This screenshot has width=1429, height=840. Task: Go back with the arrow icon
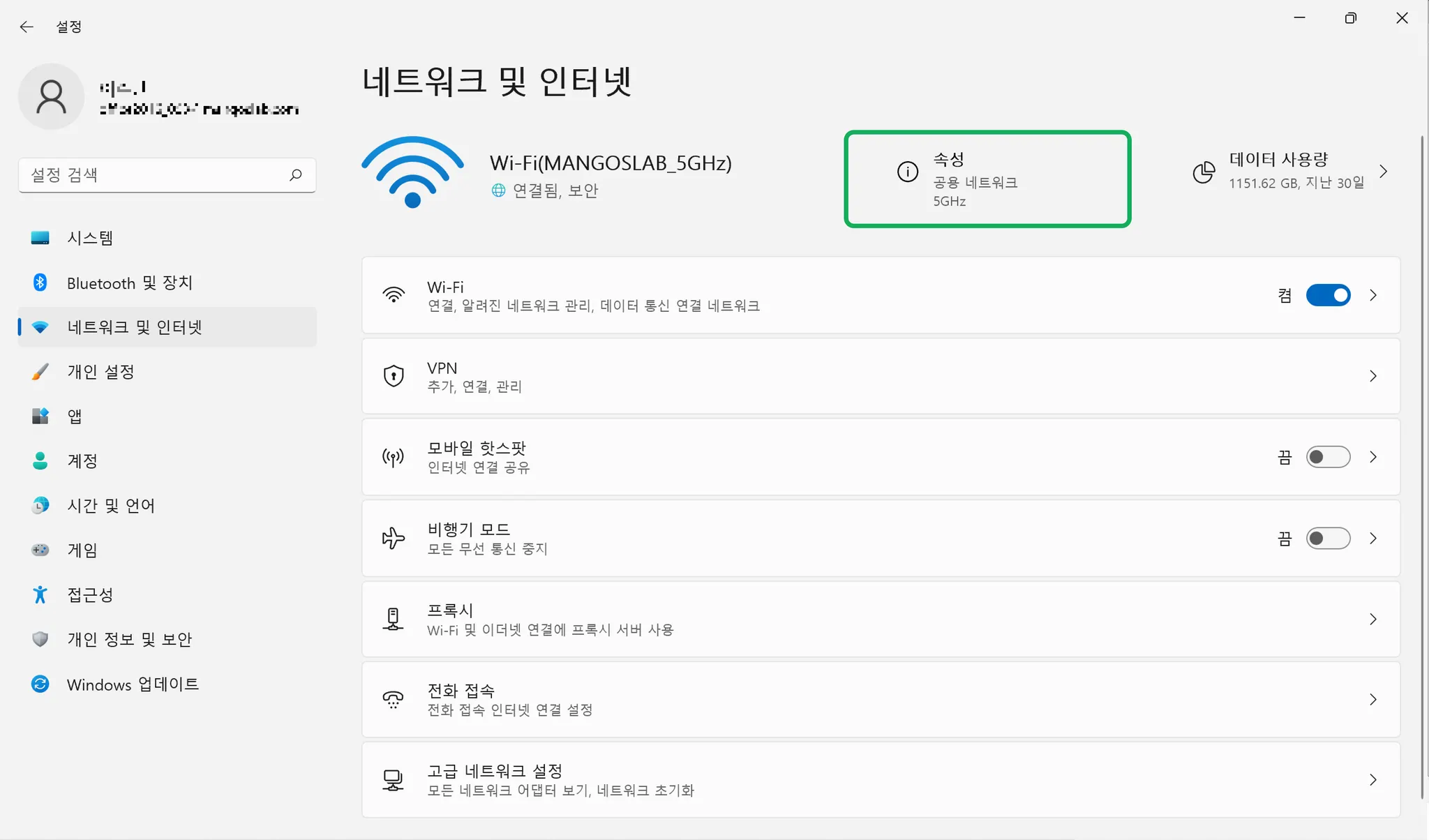(27, 27)
